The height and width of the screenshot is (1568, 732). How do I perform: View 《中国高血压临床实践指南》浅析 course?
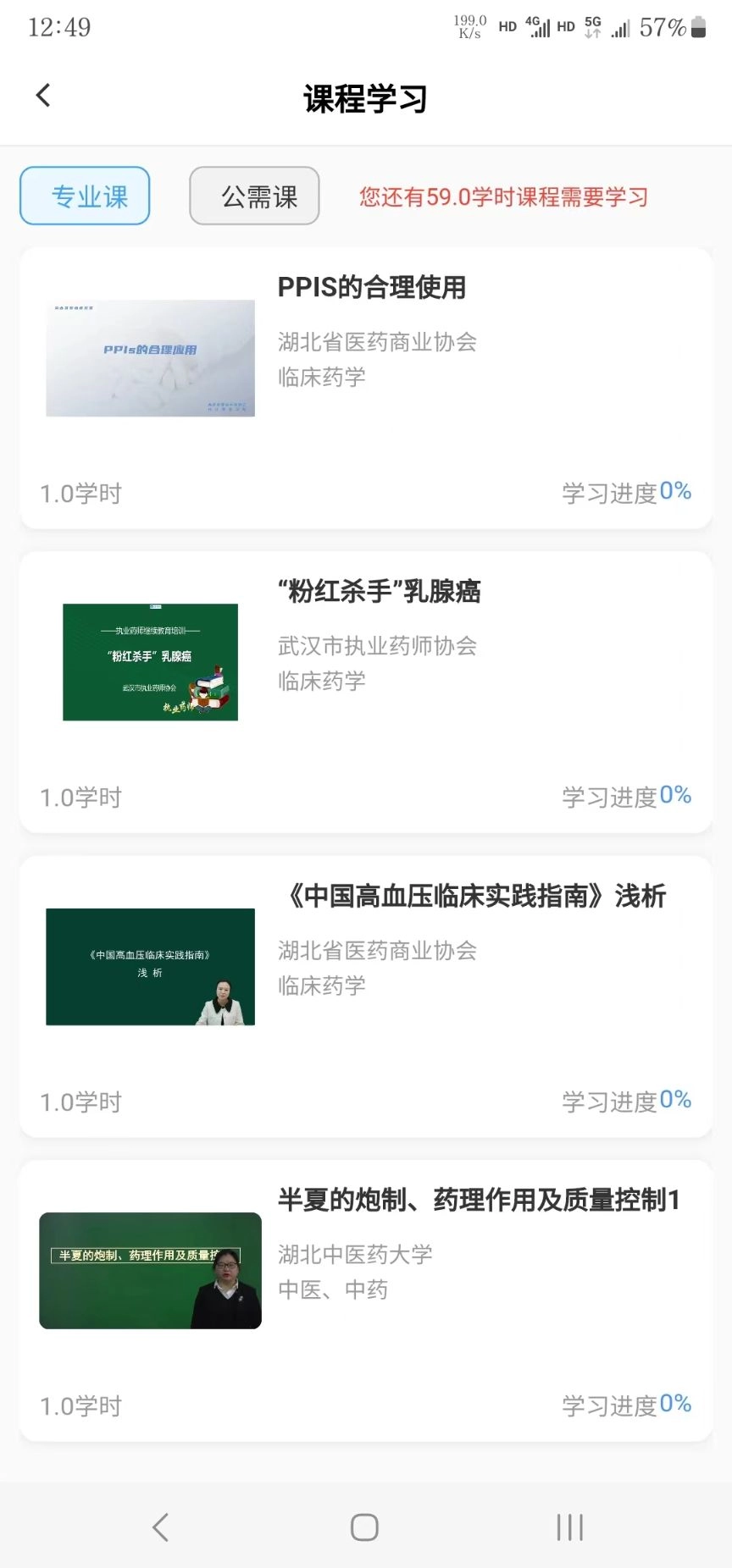366,997
